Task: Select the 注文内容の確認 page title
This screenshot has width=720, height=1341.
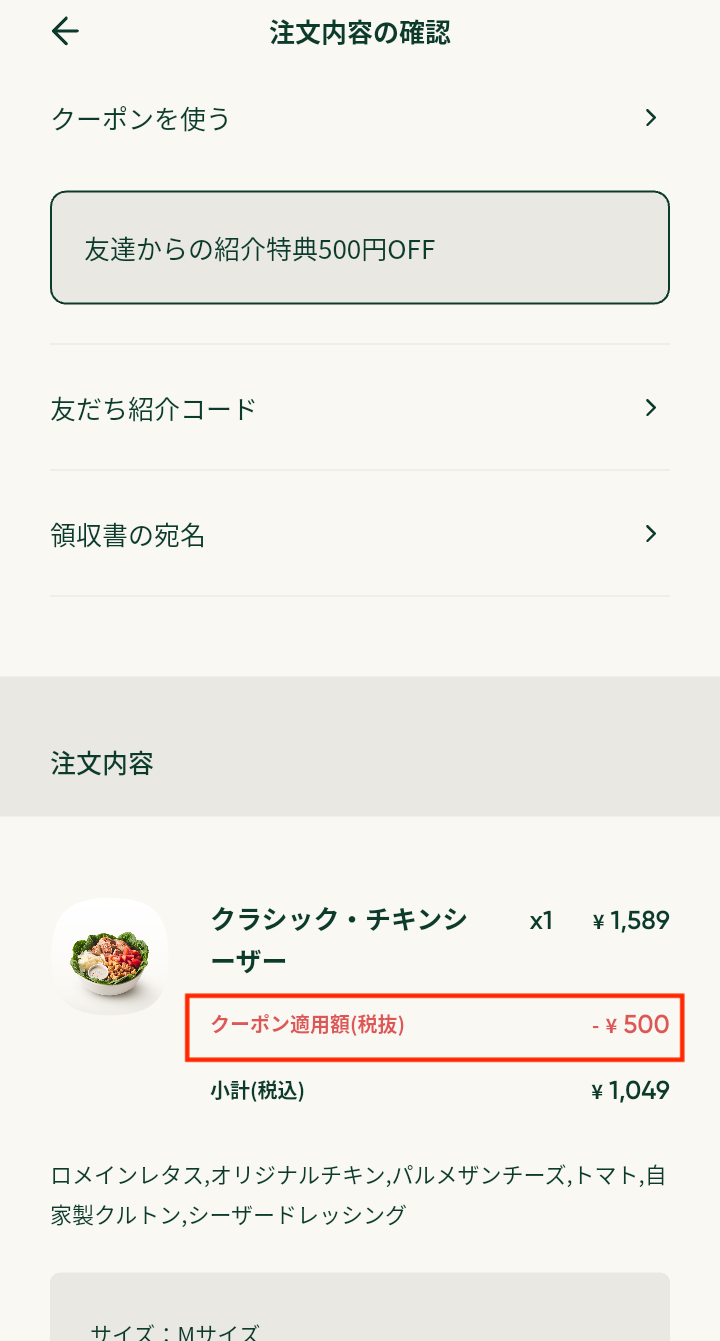Action: 359,32
